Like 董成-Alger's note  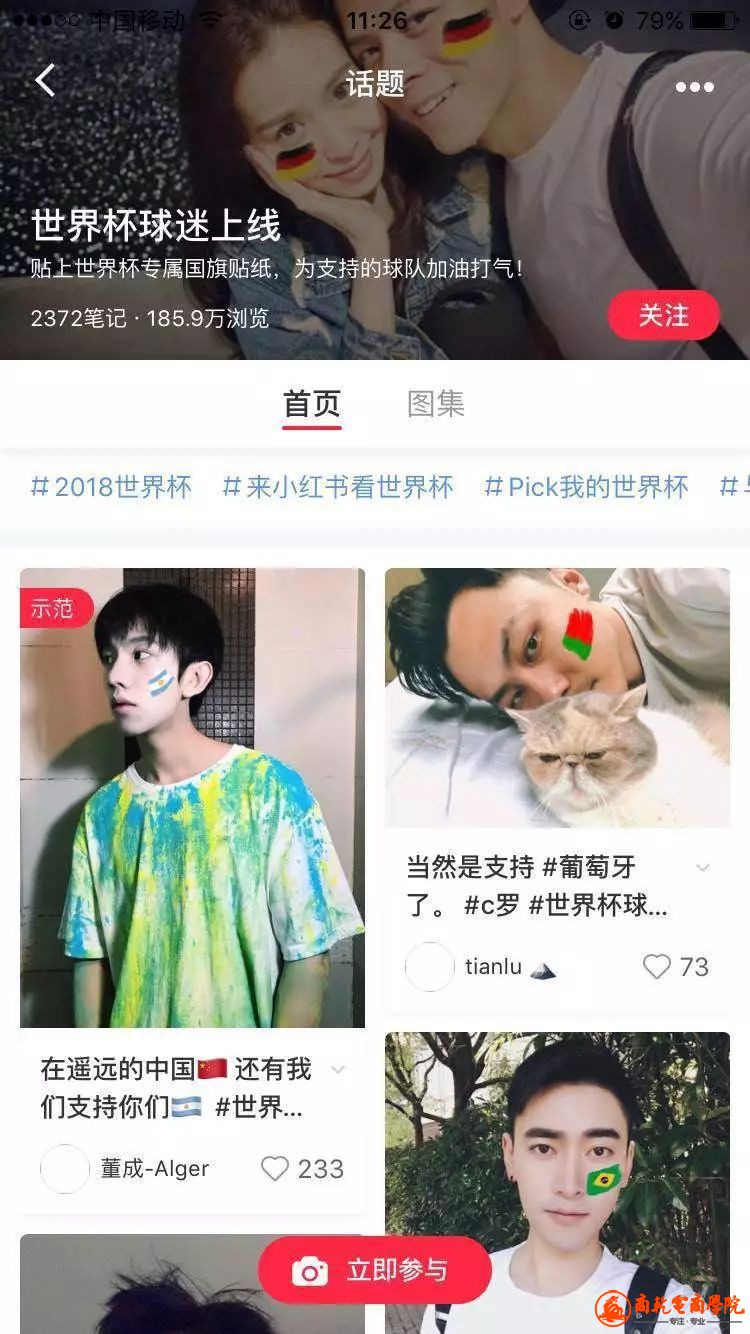click(275, 1168)
